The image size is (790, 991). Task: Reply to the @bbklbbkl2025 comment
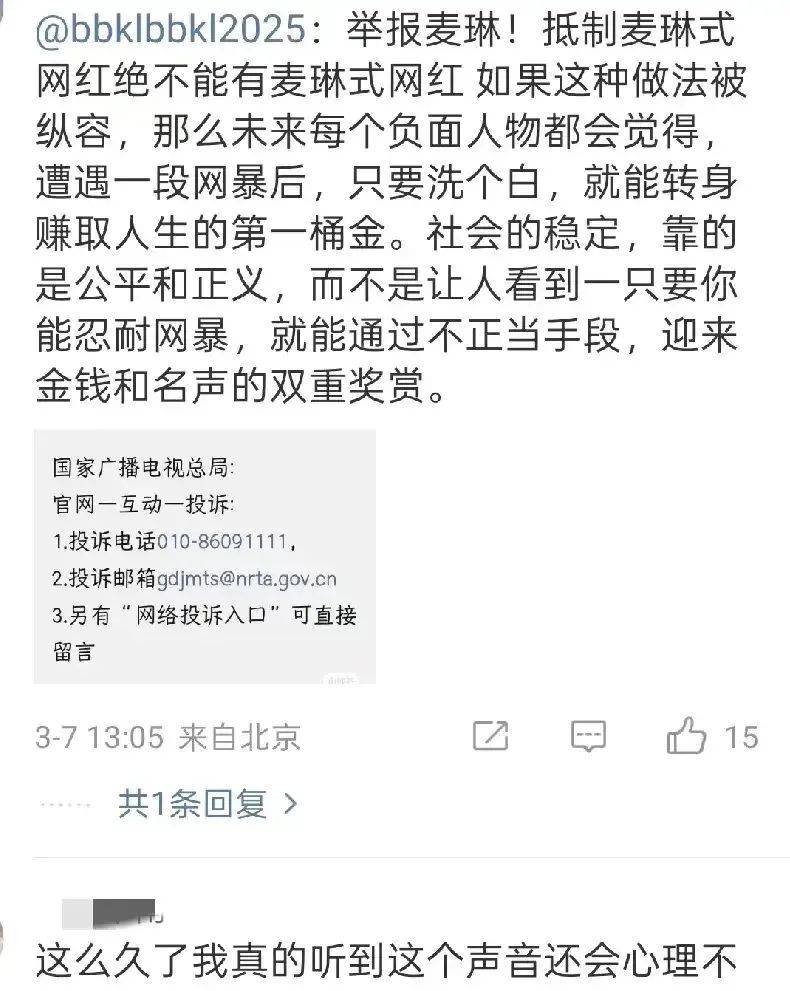pyautogui.click(x=588, y=737)
